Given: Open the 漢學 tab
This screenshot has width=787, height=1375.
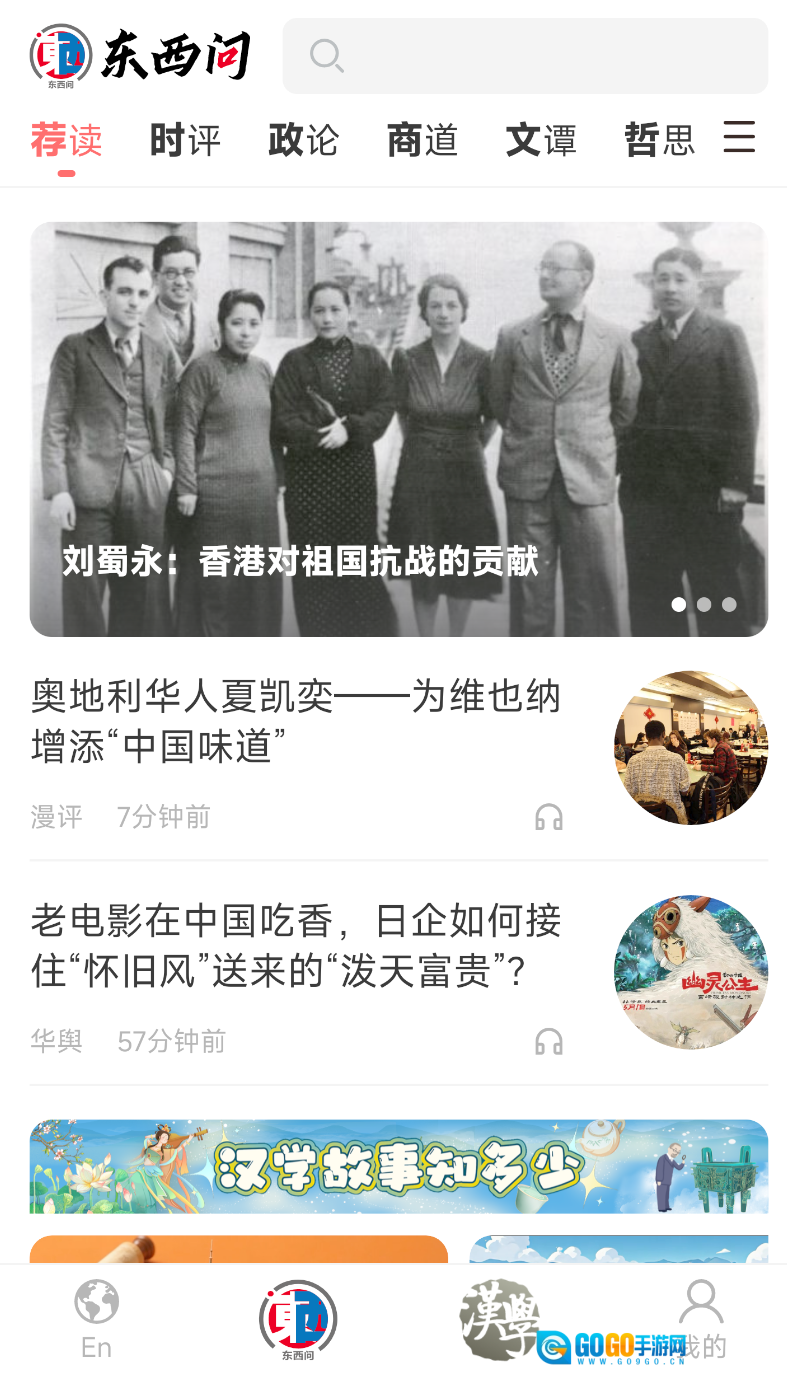Looking at the screenshot, I should [499, 1320].
